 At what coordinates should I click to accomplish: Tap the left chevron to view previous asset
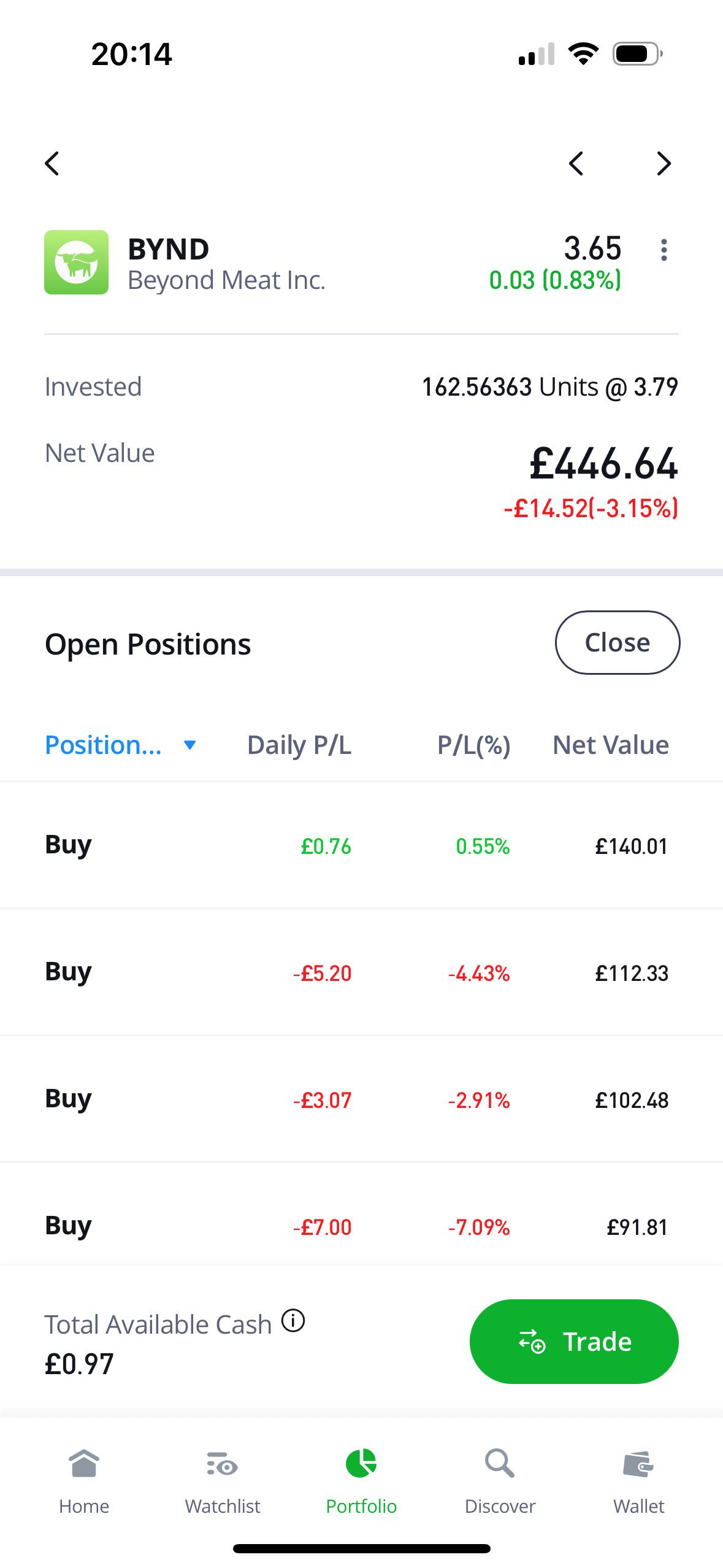(x=577, y=163)
